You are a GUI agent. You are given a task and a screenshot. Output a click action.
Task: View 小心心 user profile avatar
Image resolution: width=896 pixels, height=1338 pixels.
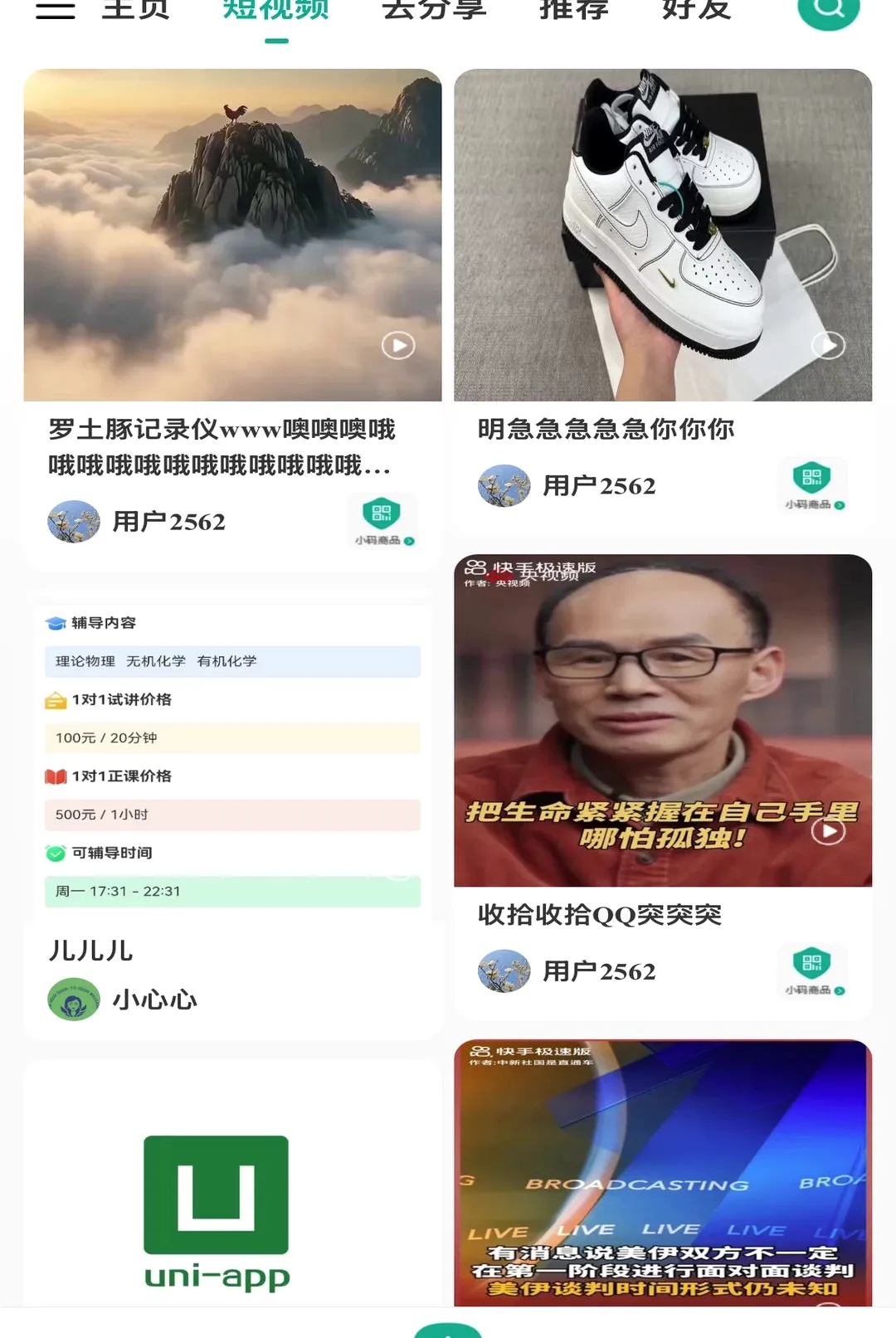pyautogui.click(x=74, y=999)
